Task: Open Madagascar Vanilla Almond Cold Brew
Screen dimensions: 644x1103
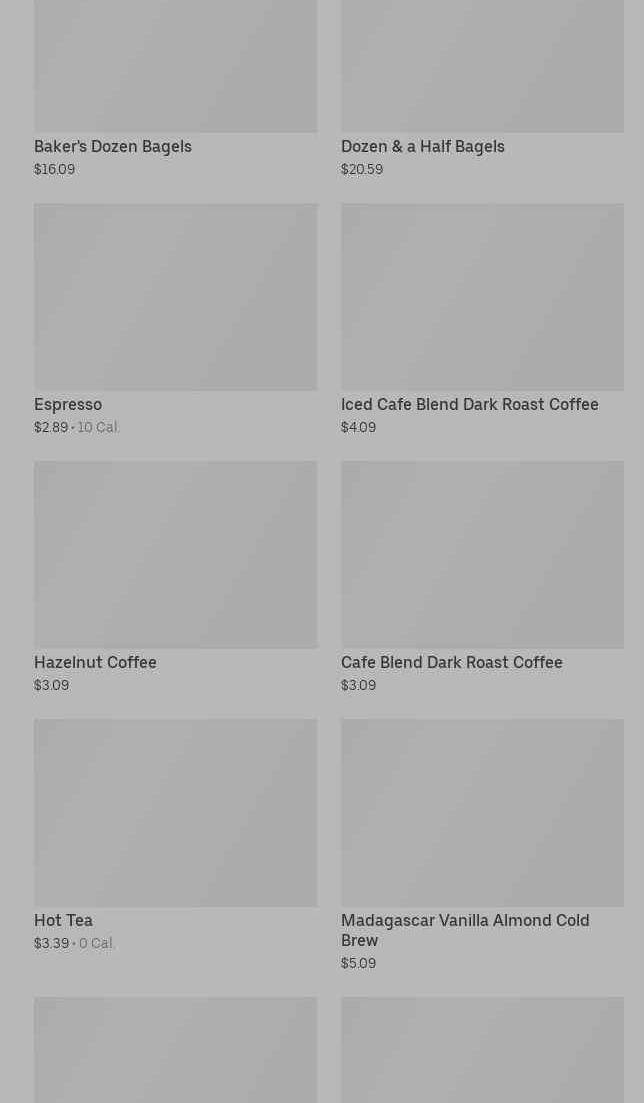Action: [x=482, y=846]
